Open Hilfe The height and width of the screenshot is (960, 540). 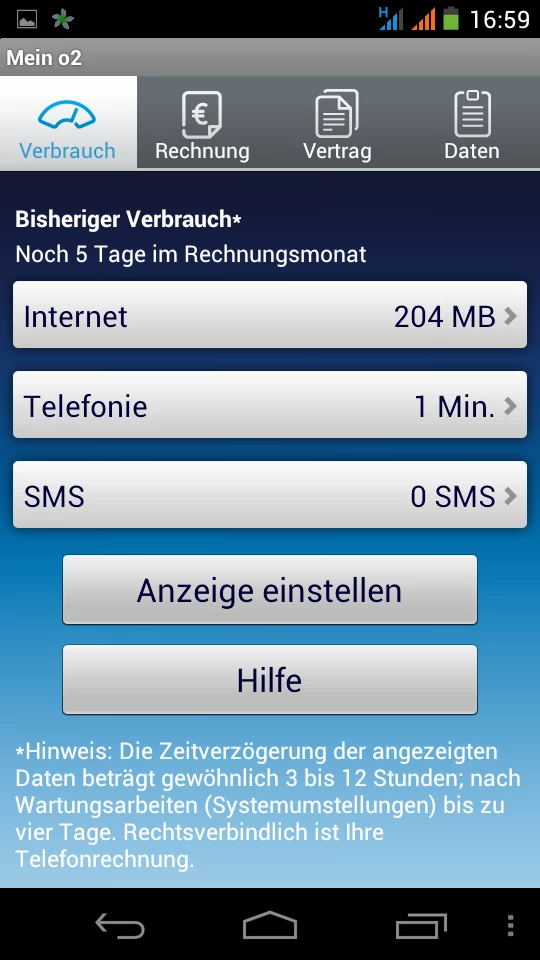click(270, 680)
